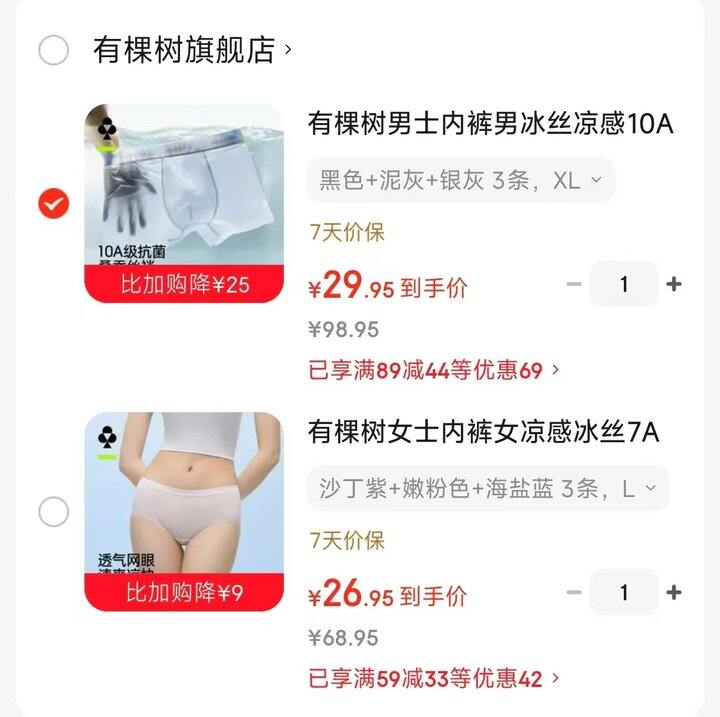Open the 女士内裤 product image
Viewport: 720px width, 717px height.
[x=183, y=511]
